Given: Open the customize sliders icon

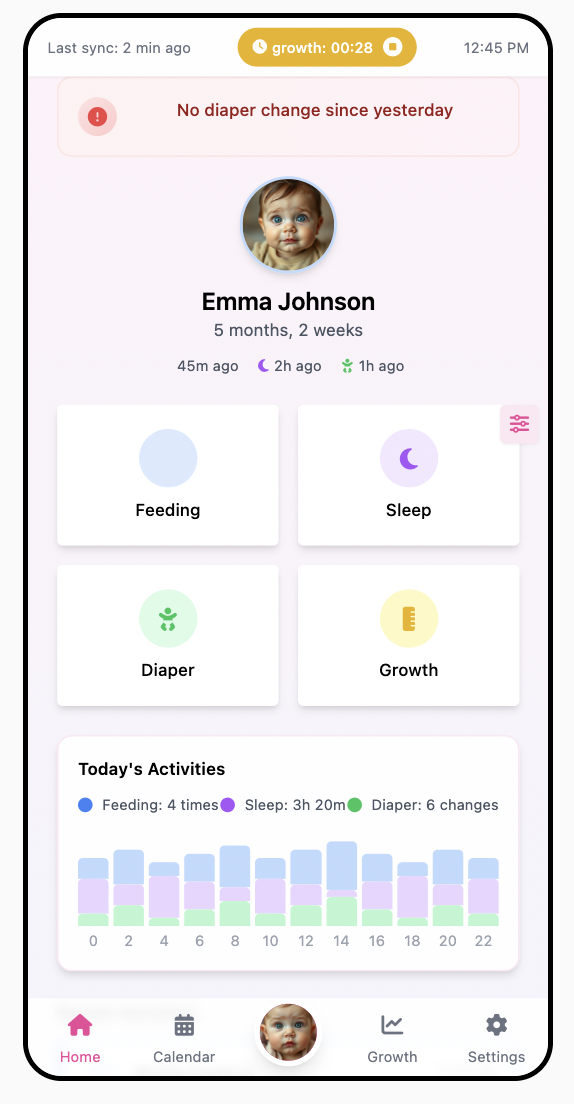Looking at the screenshot, I should tap(520, 424).
